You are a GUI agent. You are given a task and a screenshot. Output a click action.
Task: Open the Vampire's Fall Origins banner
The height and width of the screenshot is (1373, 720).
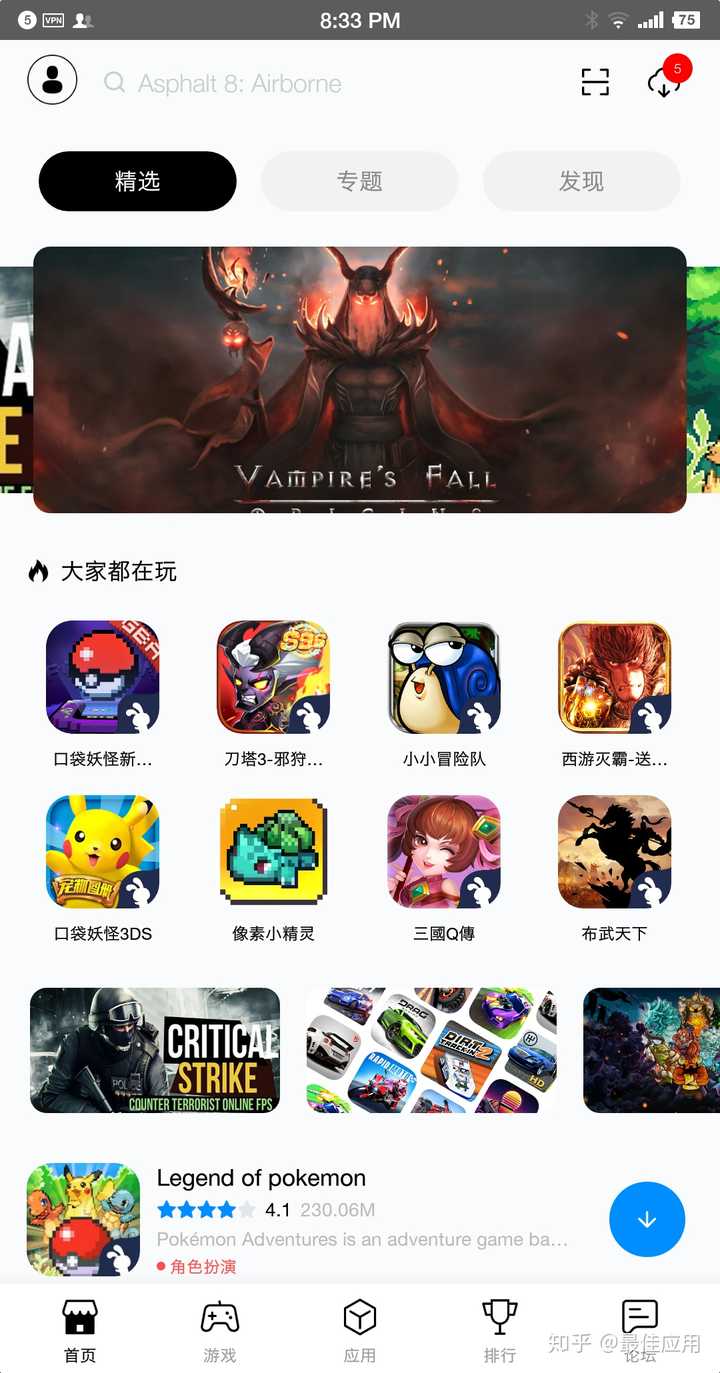360,380
